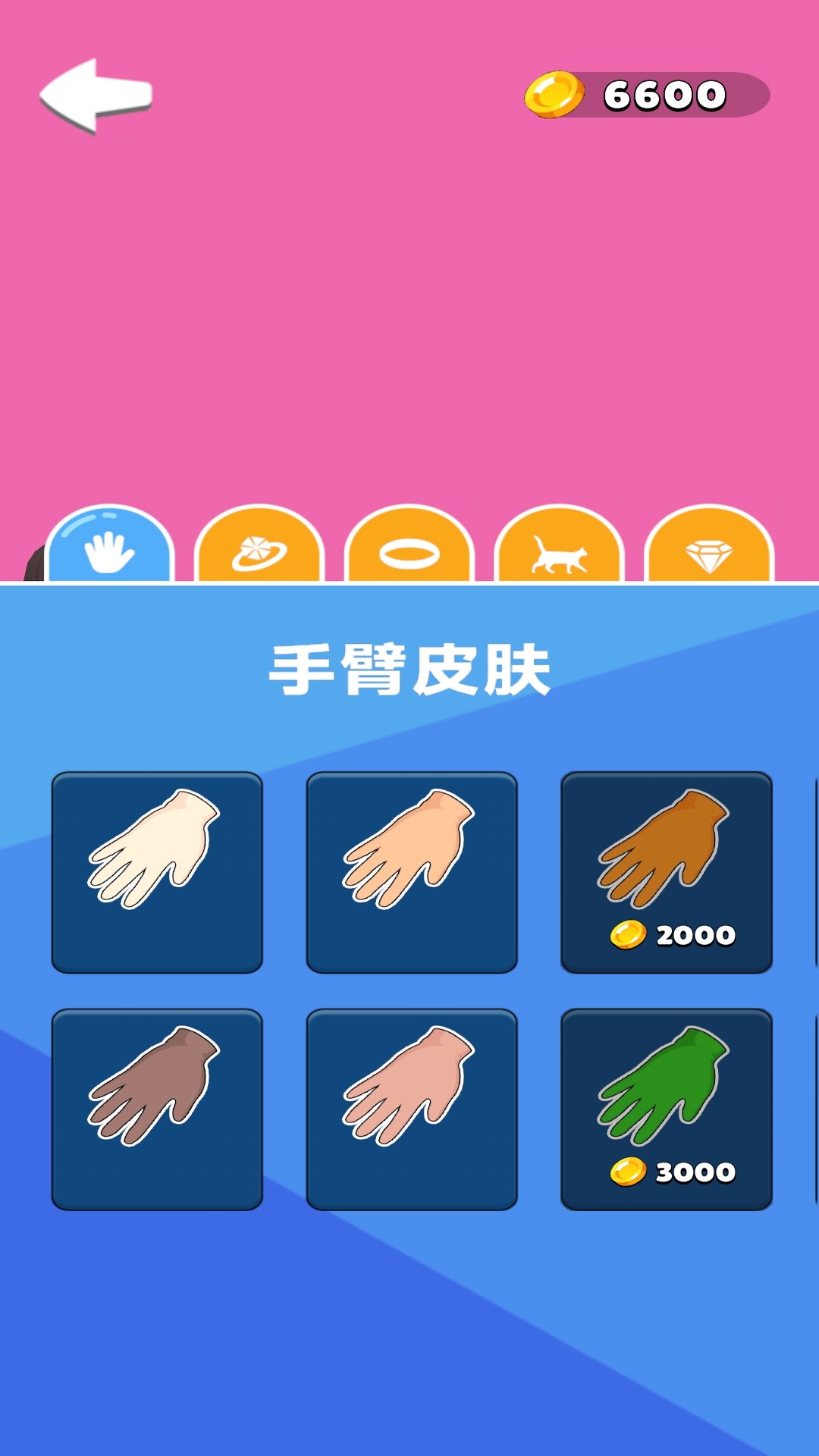
Task: Go back with the white arrow
Action: click(x=96, y=96)
